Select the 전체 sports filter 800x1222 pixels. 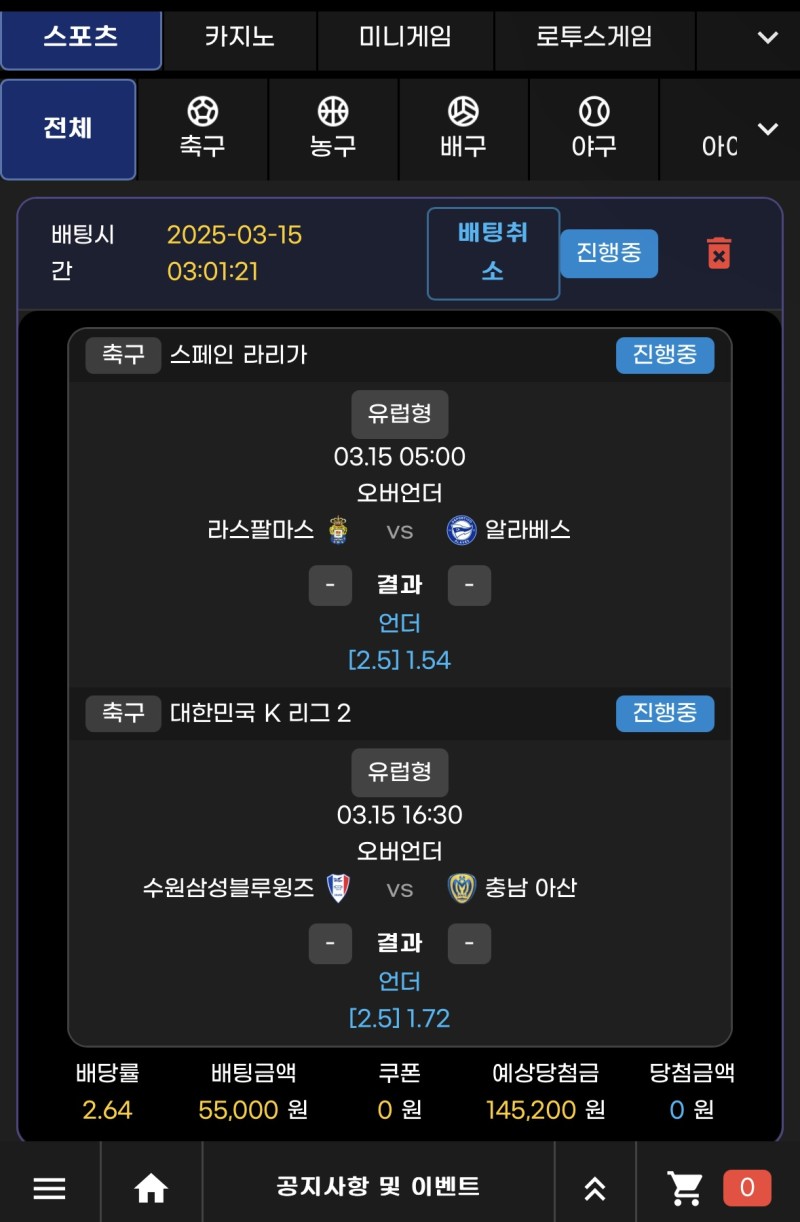click(x=68, y=129)
